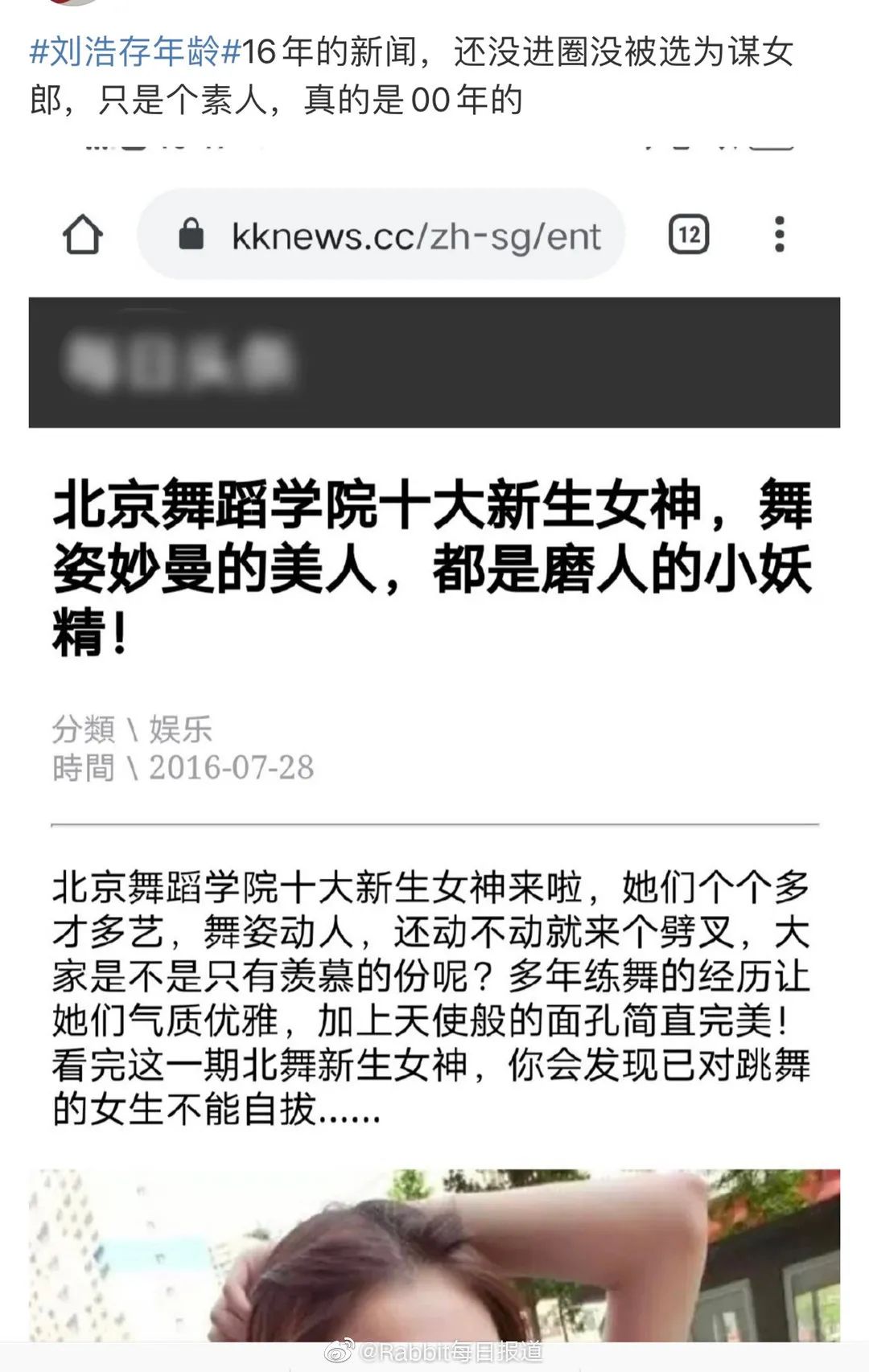869x1372 pixels.
Task: Open the attached news screenshot image
Action: 434,724
